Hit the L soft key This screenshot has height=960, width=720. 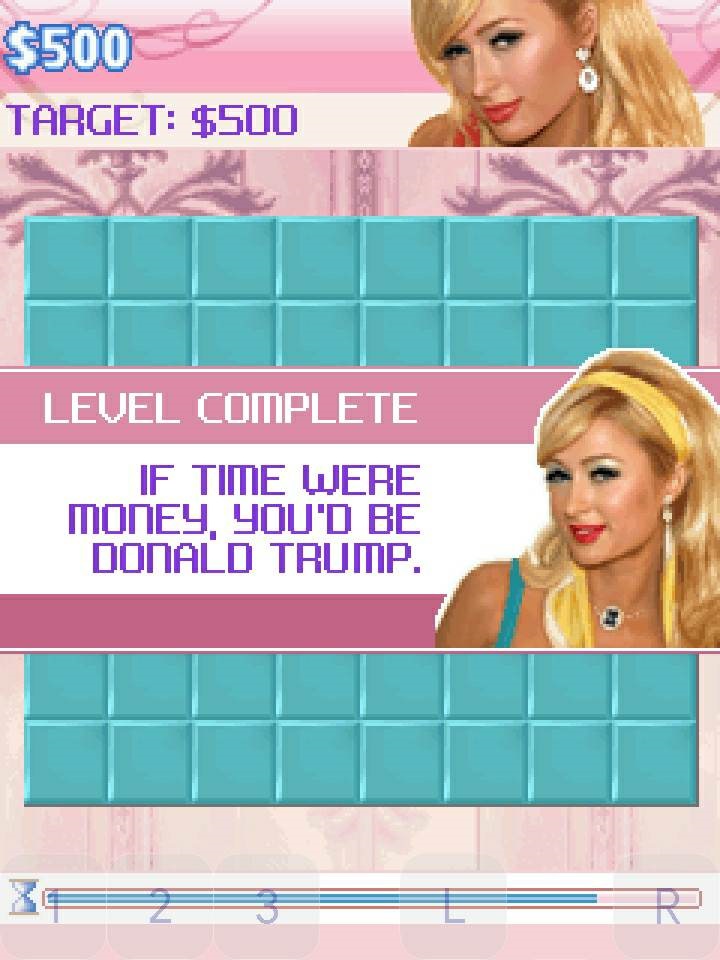click(x=453, y=906)
